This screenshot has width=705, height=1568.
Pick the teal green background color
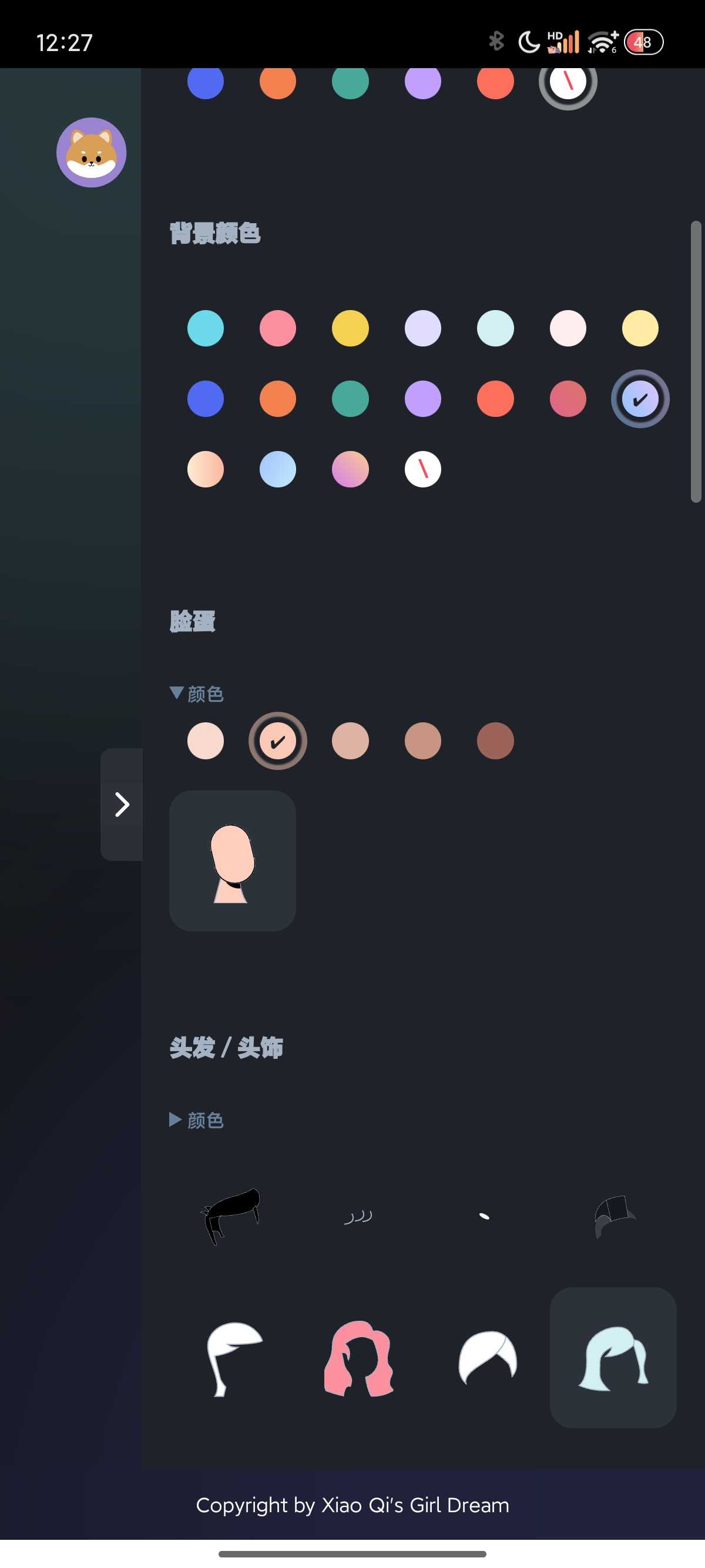click(x=350, y=399)
